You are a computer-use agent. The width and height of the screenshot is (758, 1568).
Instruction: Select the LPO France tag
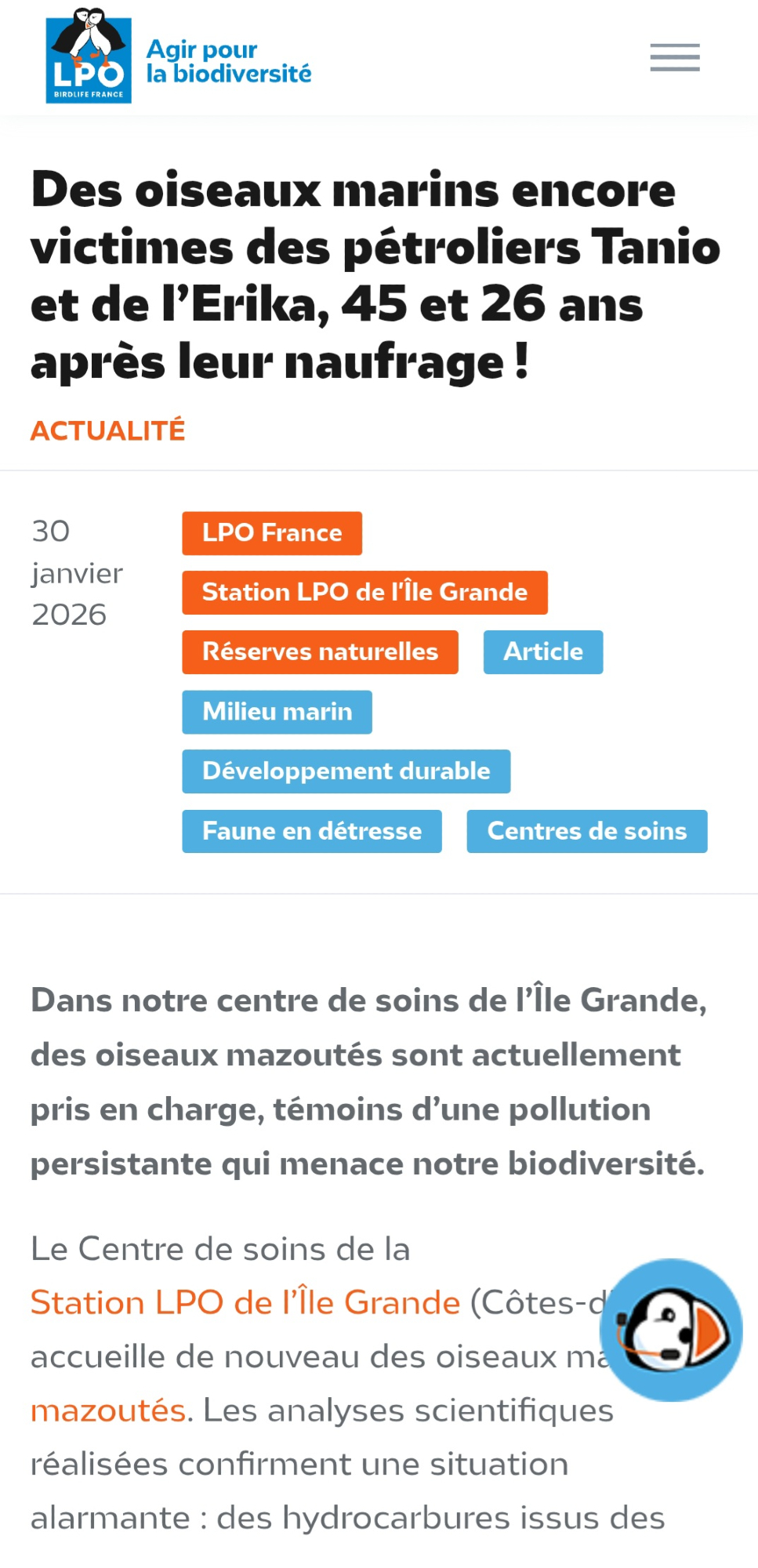tap(272, 533)
